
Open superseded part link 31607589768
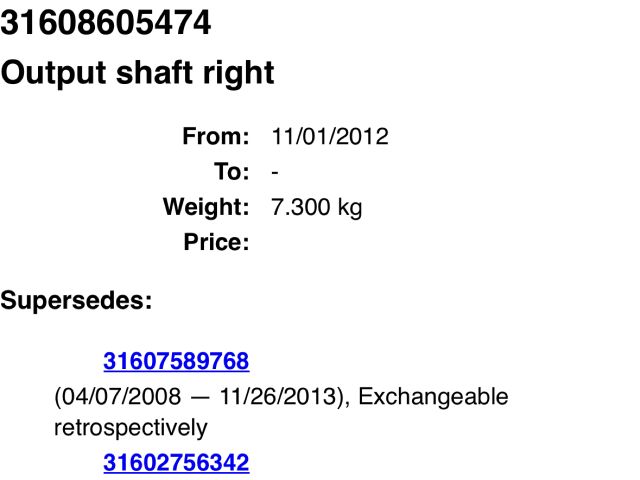[x=176, y=361]
